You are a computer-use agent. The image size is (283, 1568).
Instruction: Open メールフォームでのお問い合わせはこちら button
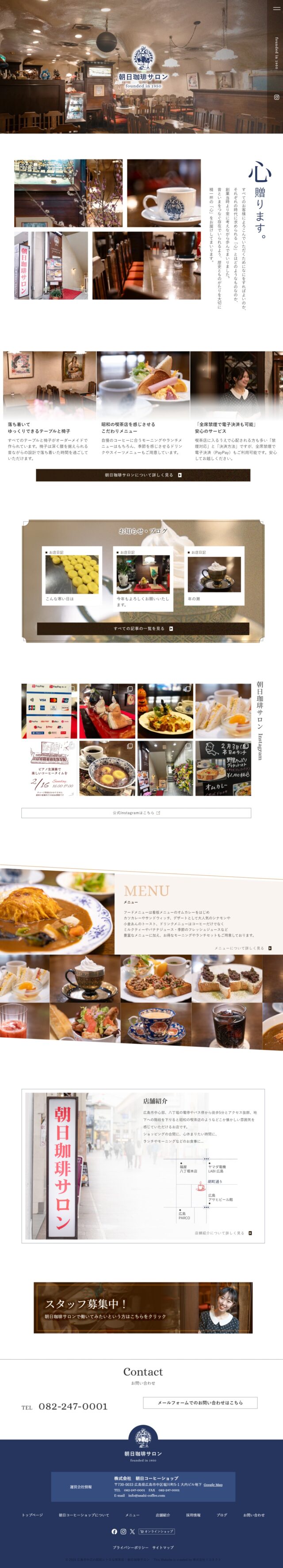click(200, 1402)
